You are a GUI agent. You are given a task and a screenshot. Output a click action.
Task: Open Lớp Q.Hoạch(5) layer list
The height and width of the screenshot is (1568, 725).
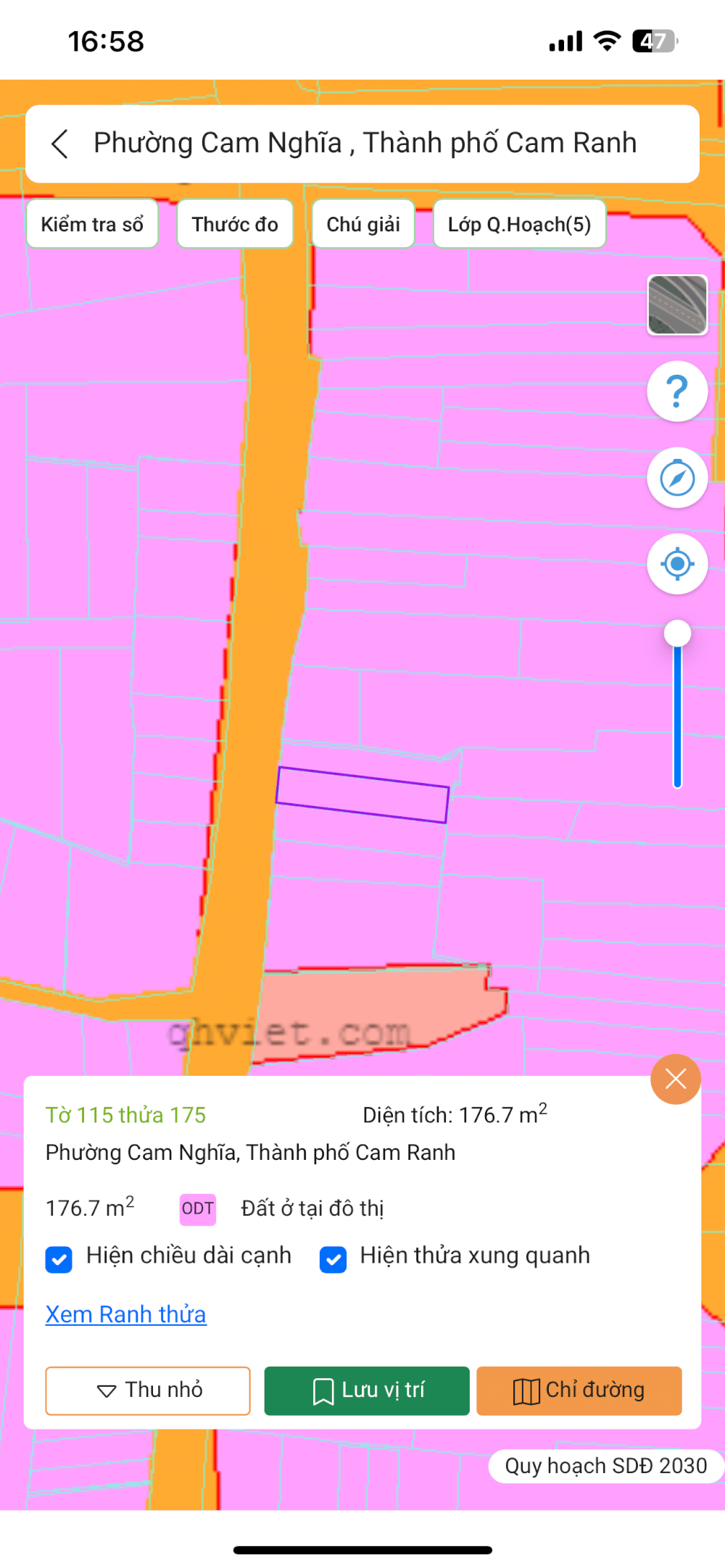[519, 224]
